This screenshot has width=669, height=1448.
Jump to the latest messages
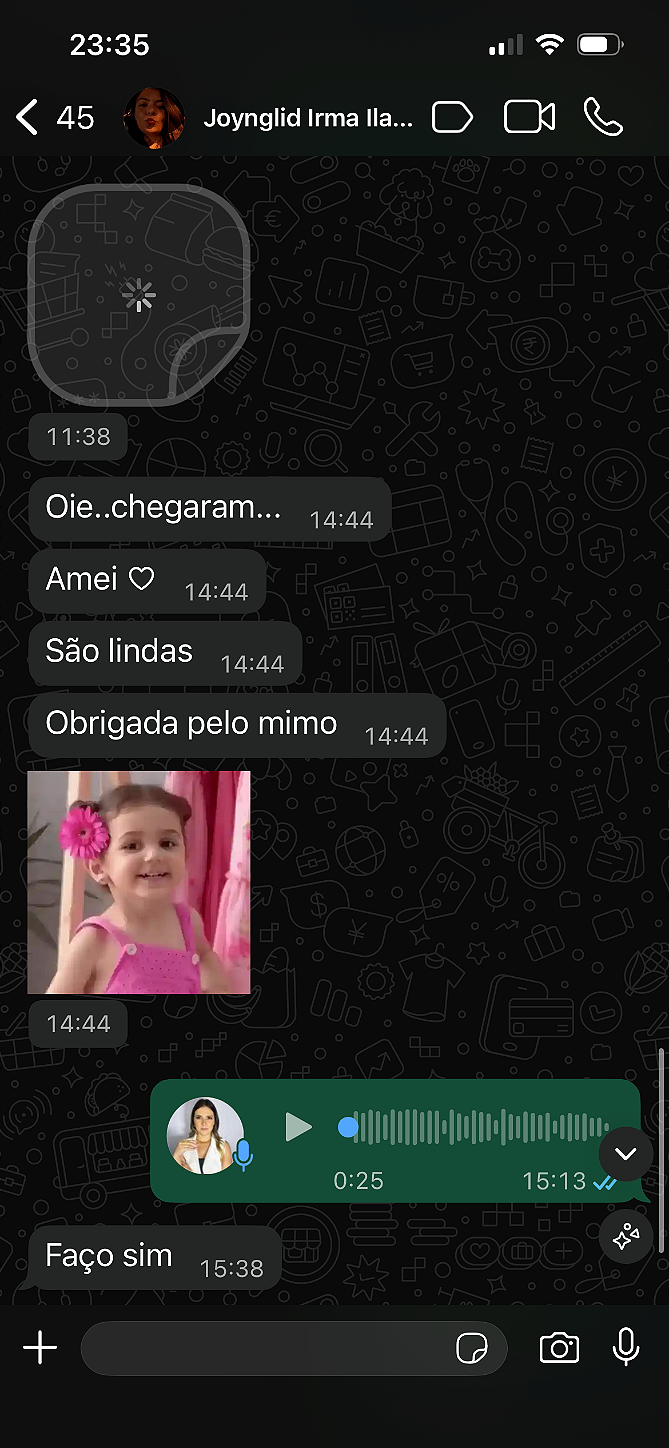click(625, 1154)
